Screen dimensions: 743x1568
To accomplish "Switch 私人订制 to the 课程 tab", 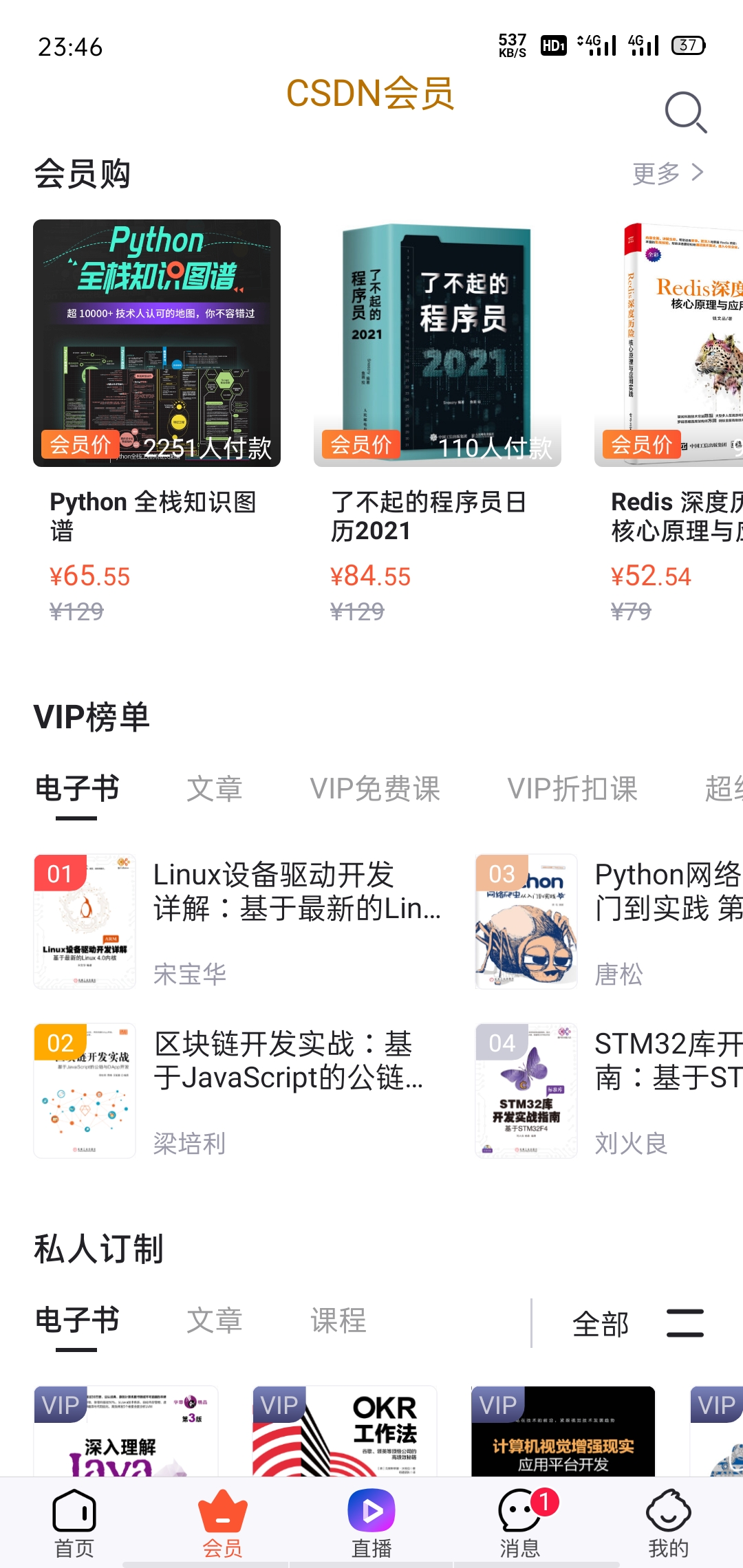I will [x=338, y=1320].
